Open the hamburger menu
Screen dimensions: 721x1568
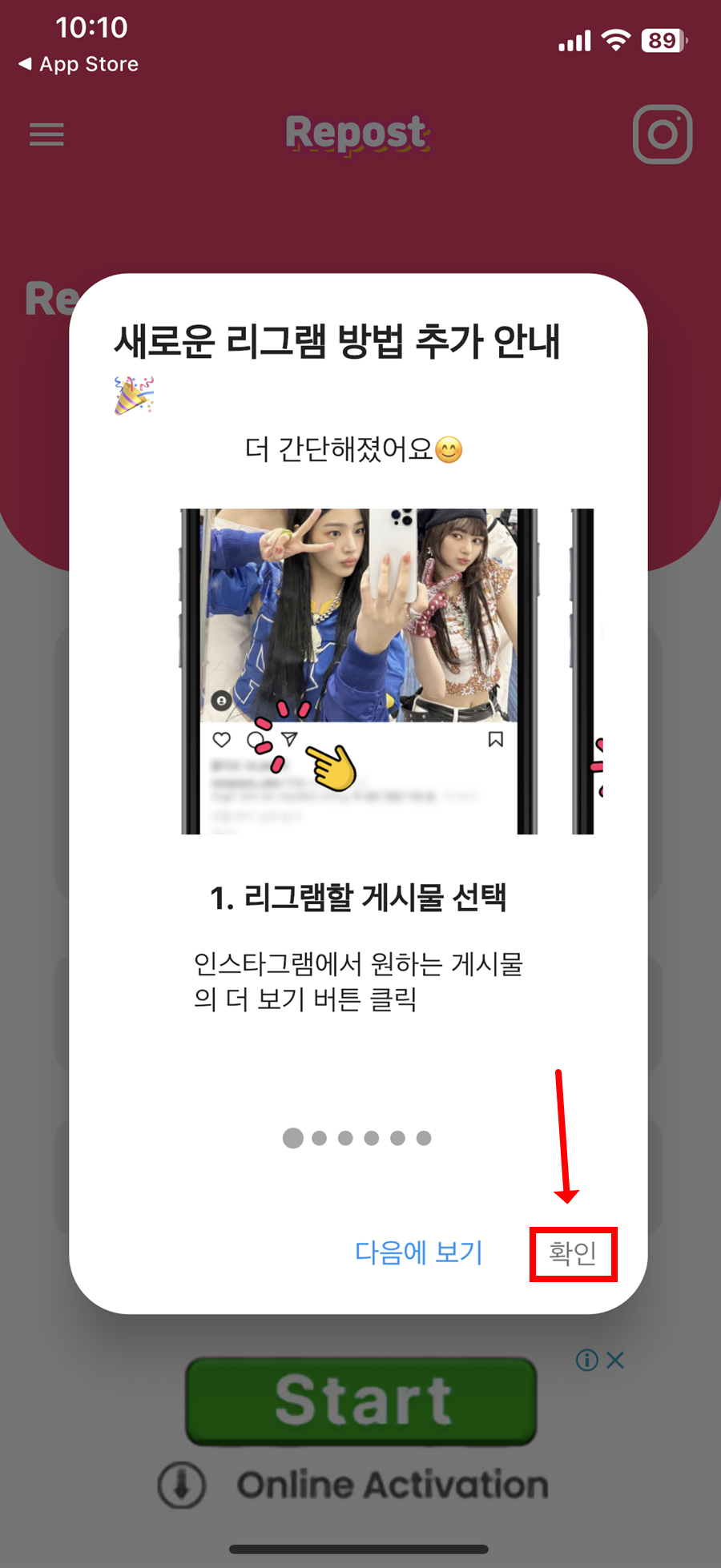pos(46,134)
